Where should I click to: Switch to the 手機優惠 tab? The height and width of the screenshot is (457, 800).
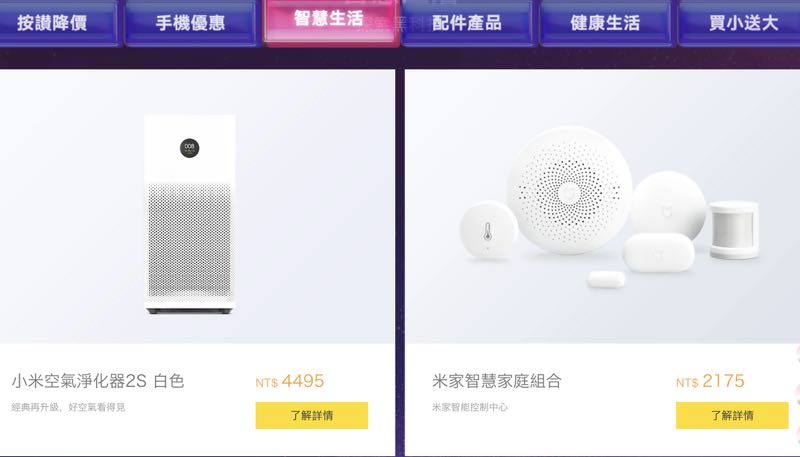pos(191,22)
